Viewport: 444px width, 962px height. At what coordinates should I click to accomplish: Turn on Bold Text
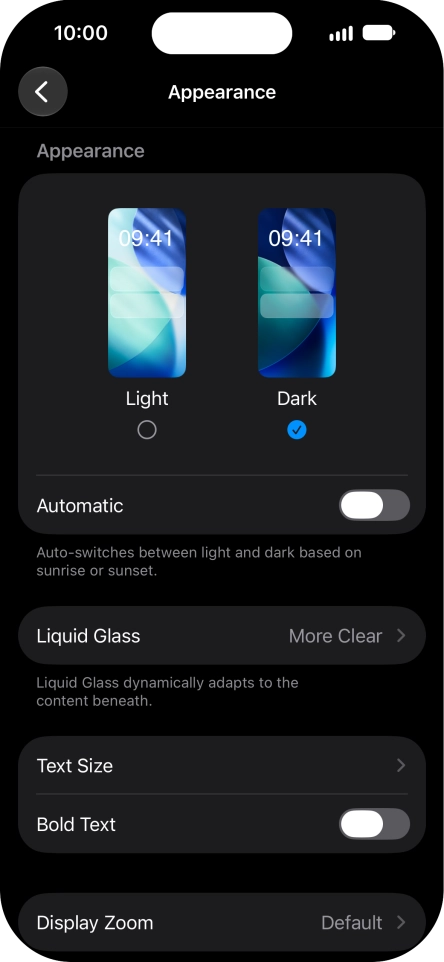click(374, 824)
